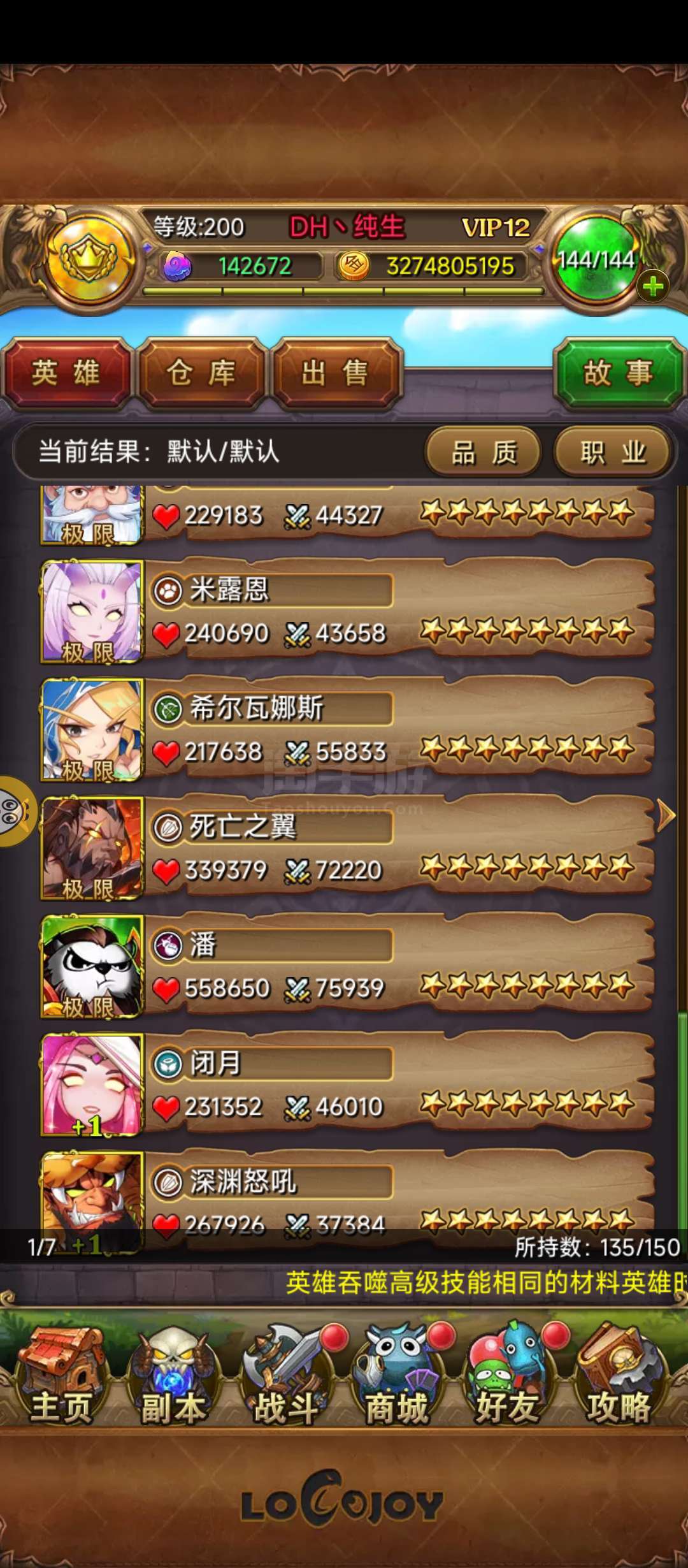
Task: Open hero 闭月
Action: [347, 1085]
